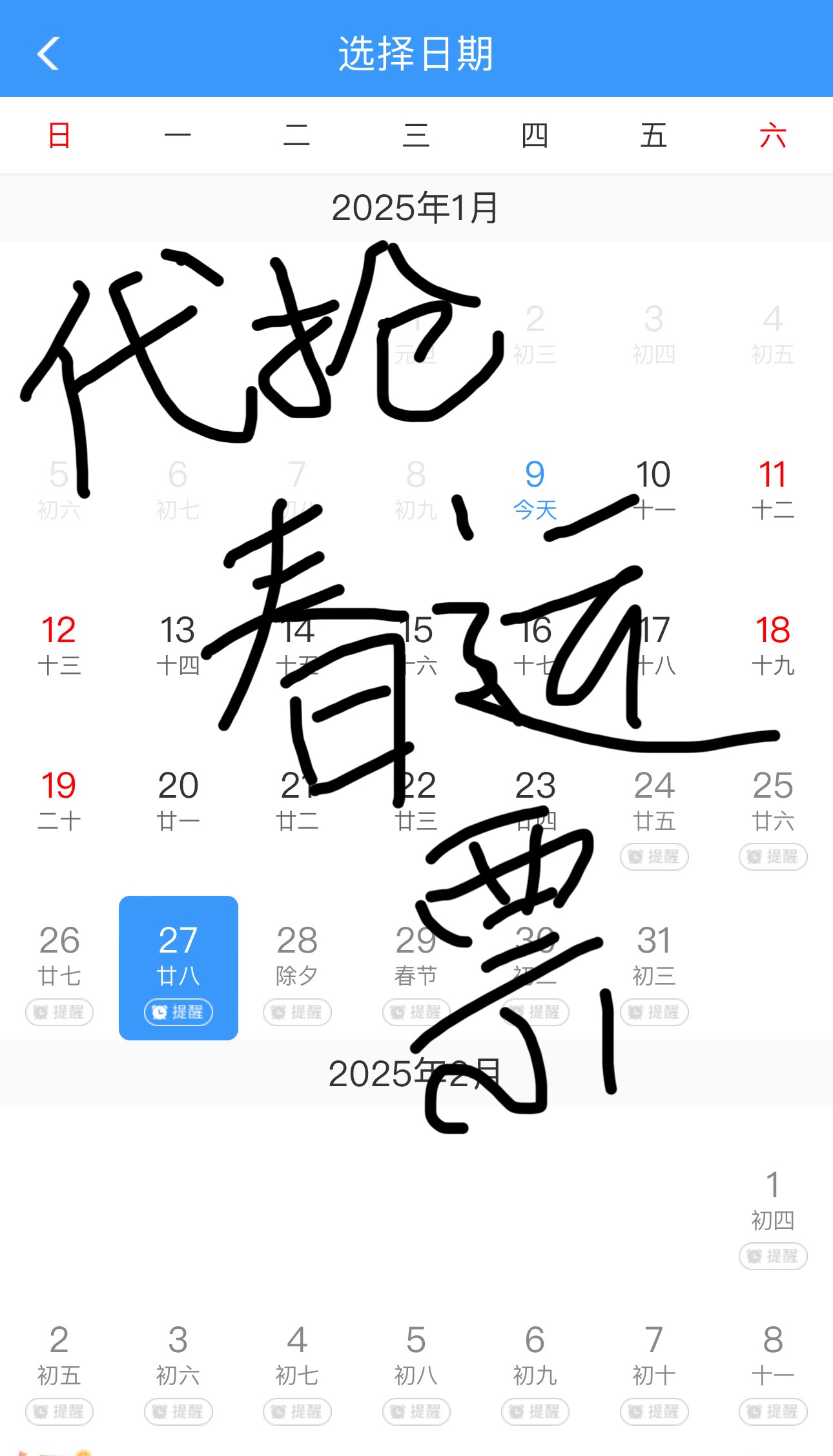Tap the reminder alarm on February 1
This screenshot has width=833, height=1456.
tap(772, 1255)
